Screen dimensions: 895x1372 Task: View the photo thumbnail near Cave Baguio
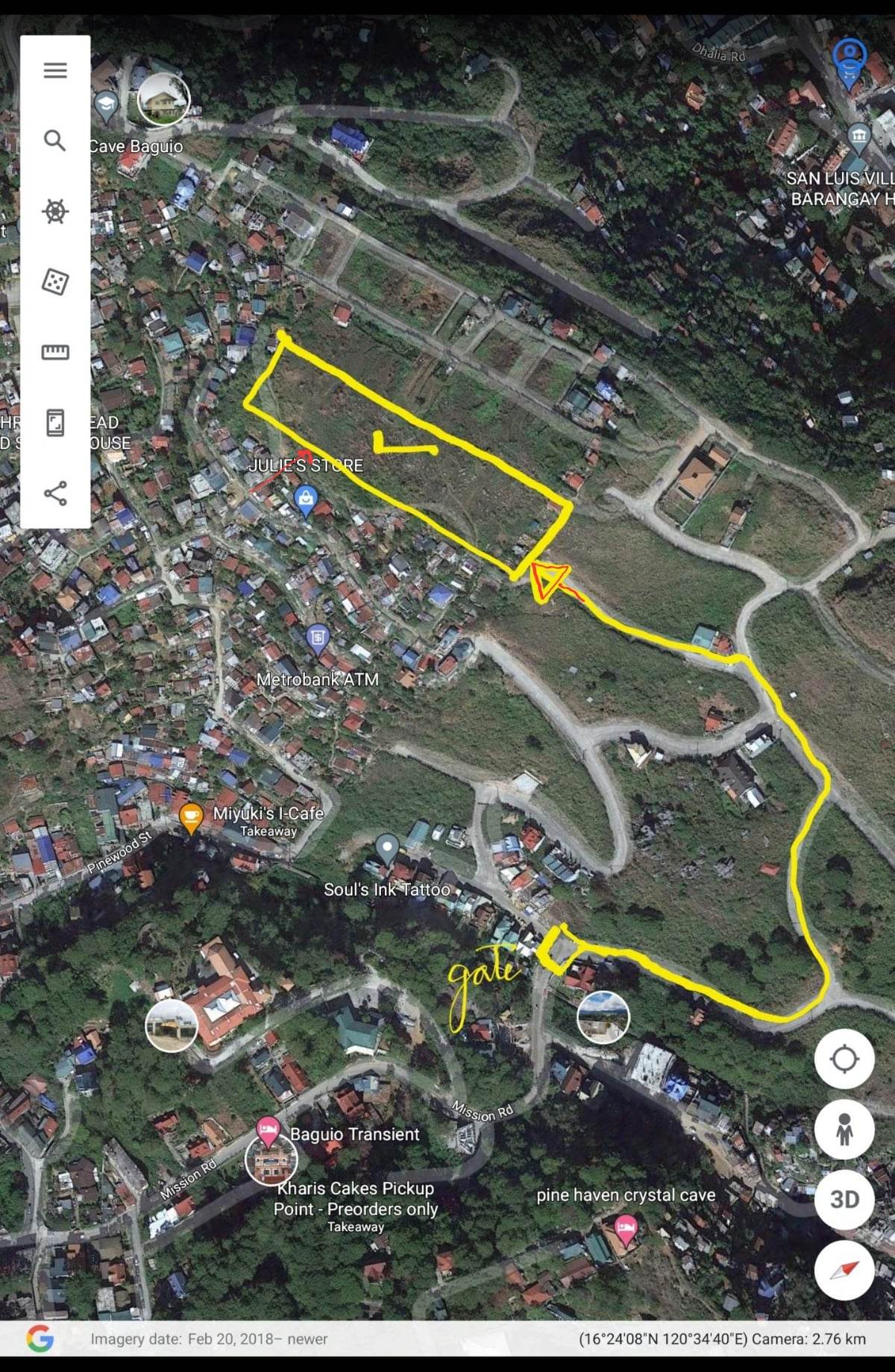pos(163,99)
